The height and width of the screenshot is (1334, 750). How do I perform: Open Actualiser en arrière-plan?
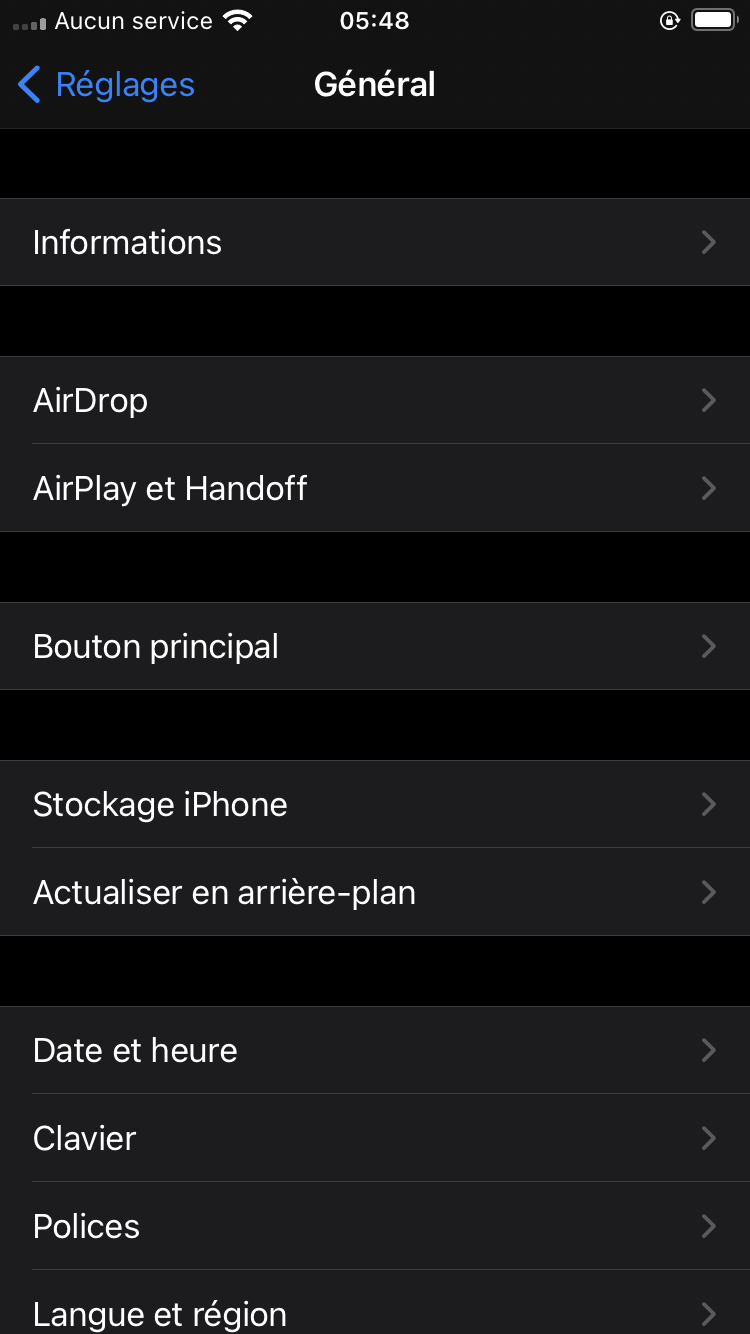[374, 892]
